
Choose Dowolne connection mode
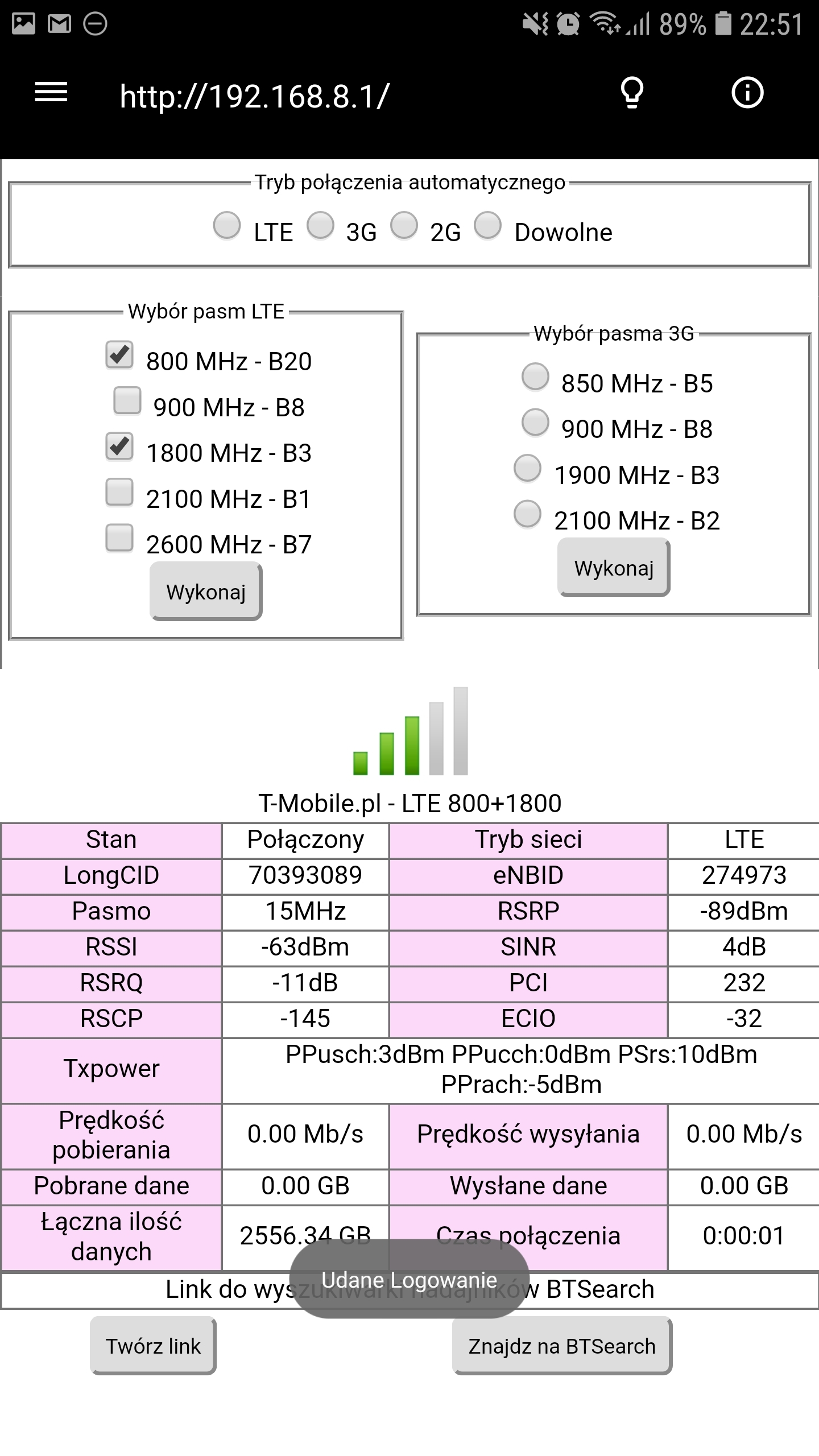click(x=487, y=225)
